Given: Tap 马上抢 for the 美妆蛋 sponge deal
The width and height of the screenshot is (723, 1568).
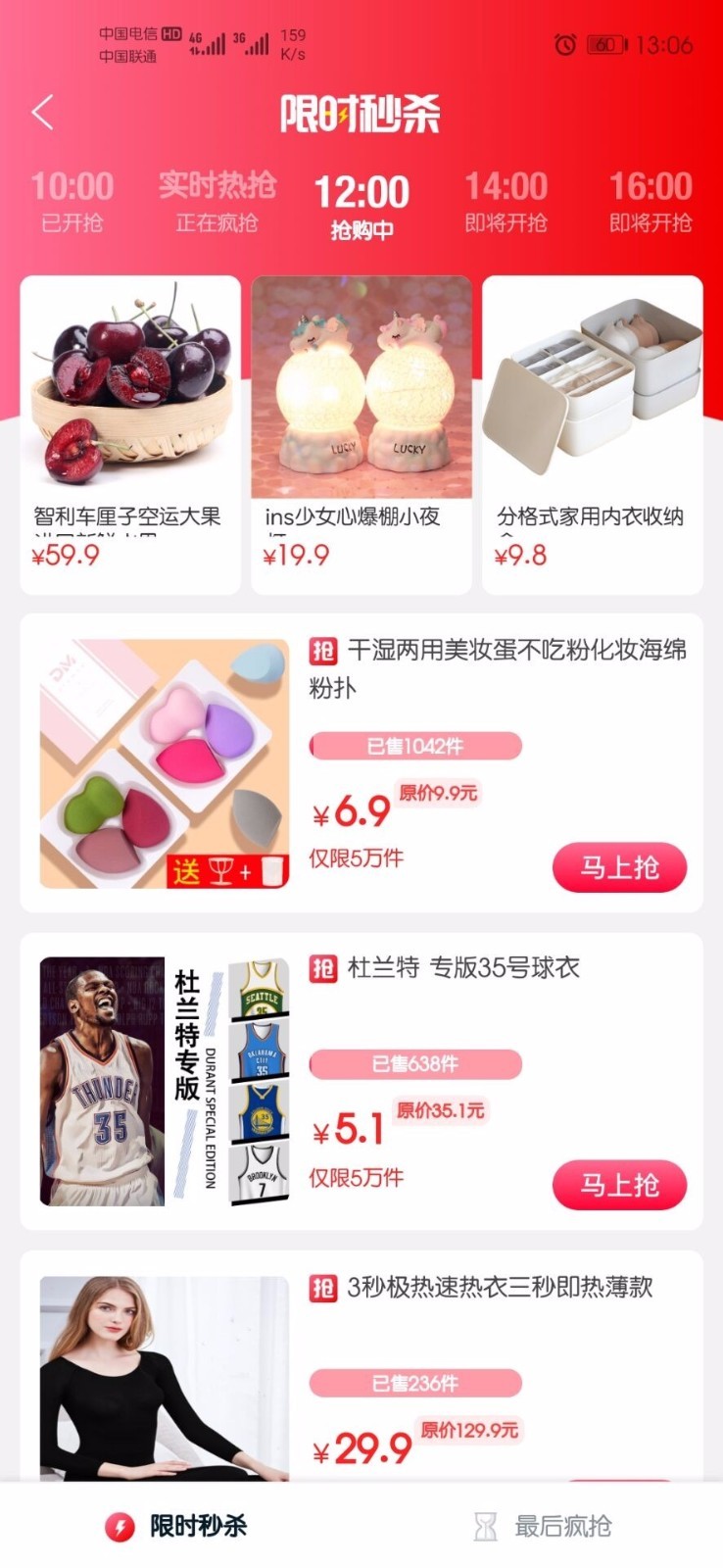Looking at the screenshot, I should tap(619, 867).
